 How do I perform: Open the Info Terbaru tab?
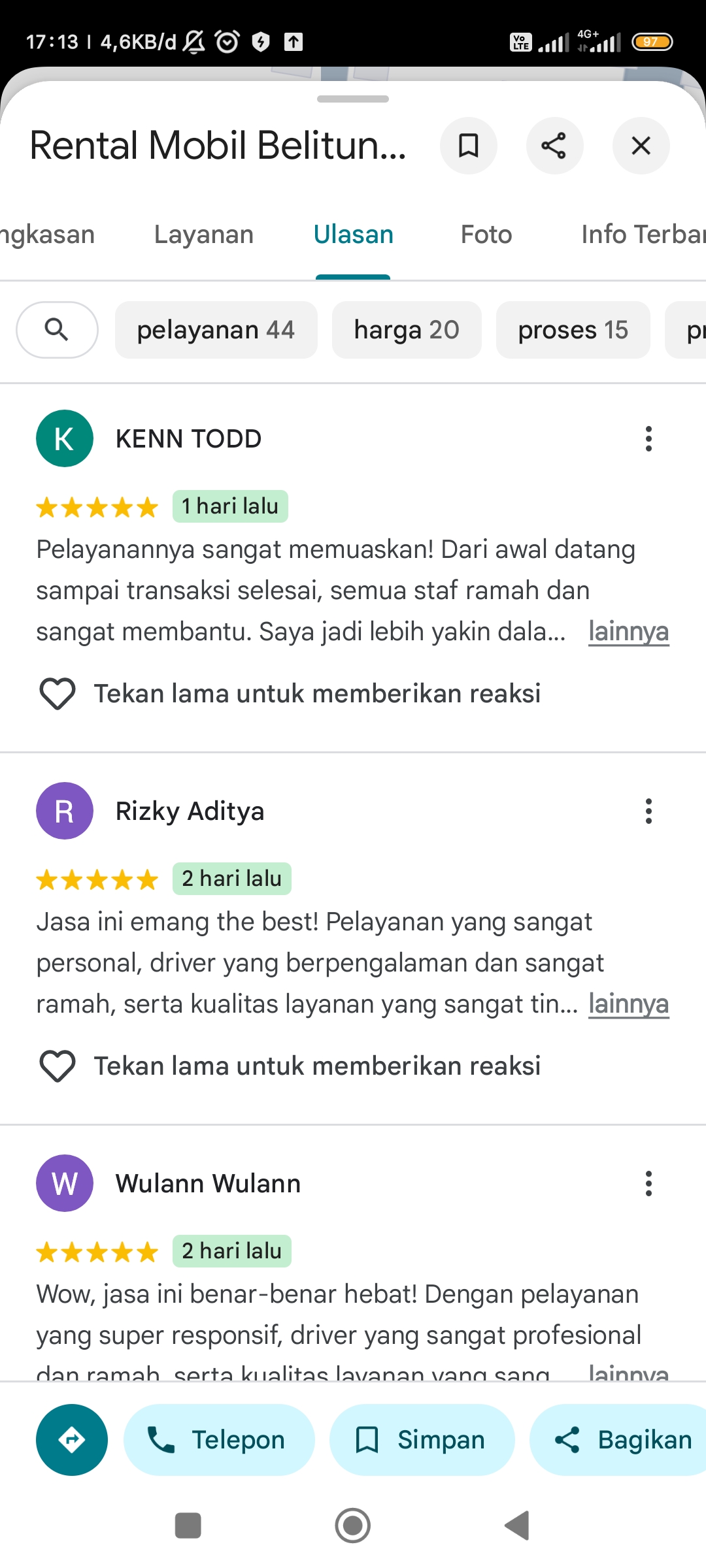pyautogui.click(x=643, y=235)
